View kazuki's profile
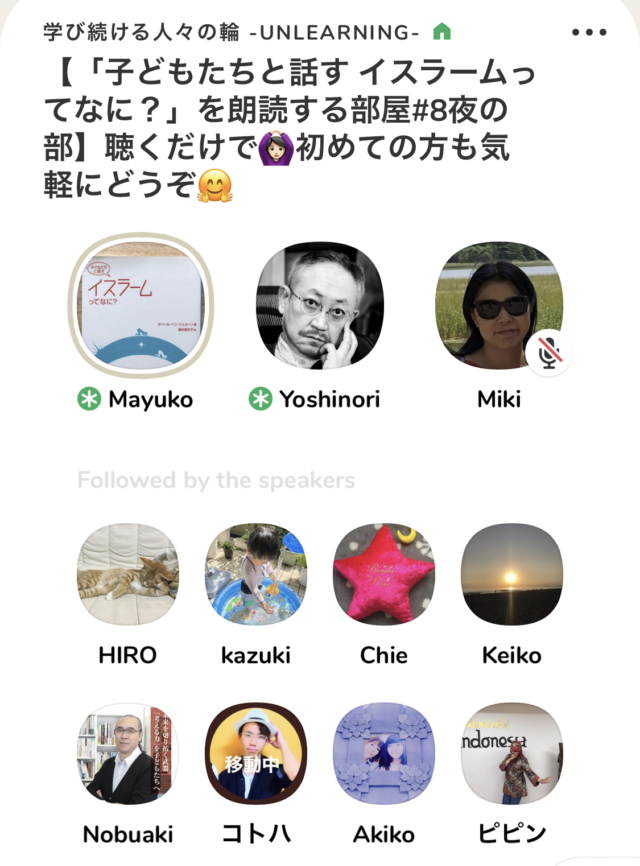This screenshot has width=640, height=866. pyautogui.click(x=256, y=575)
